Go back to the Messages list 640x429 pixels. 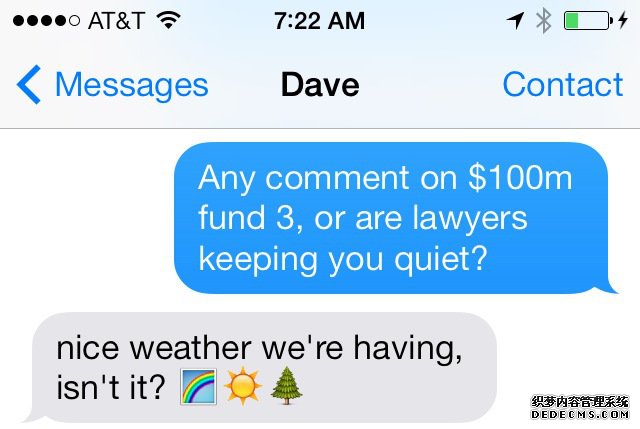(x=112, y=85)
